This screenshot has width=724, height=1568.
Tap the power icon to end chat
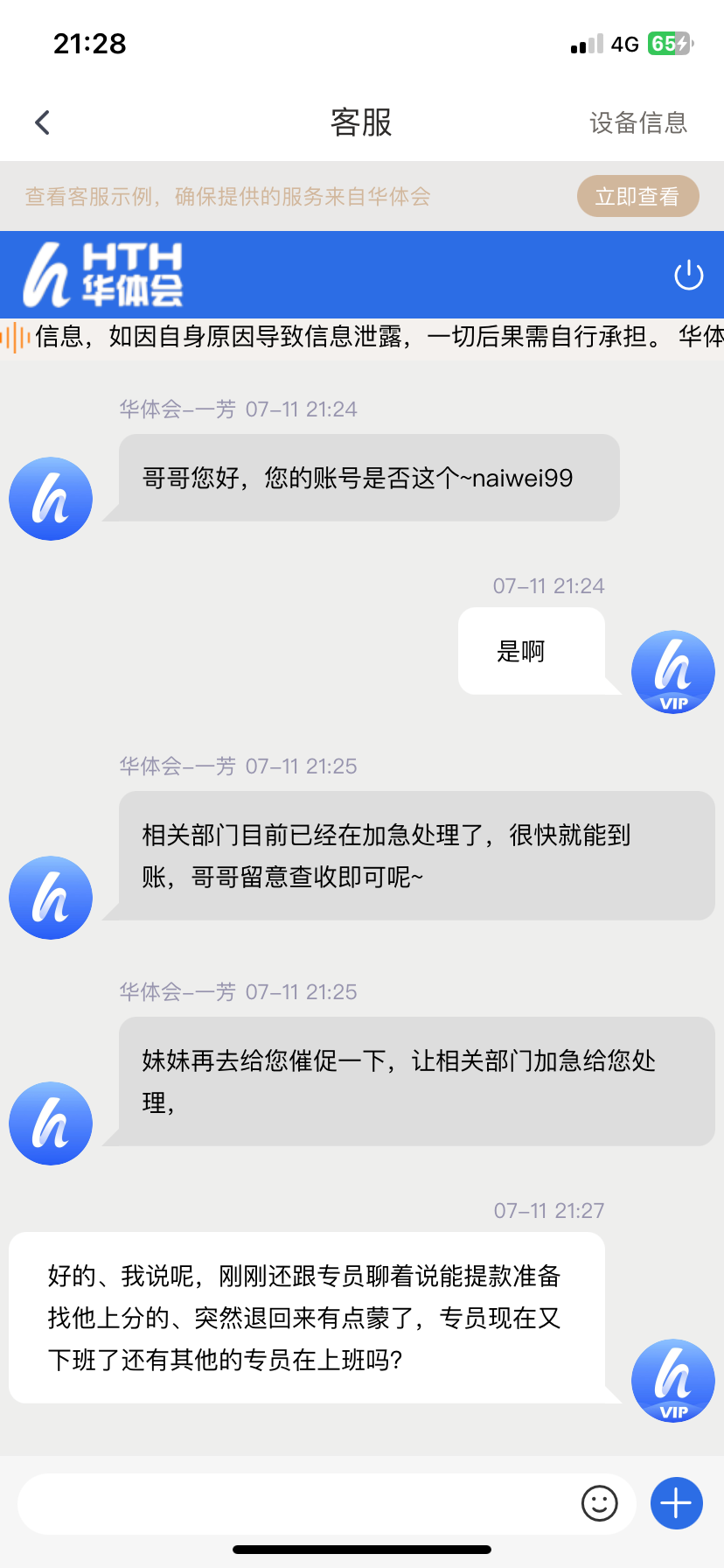pyautogui.click(x=688, y=275)
